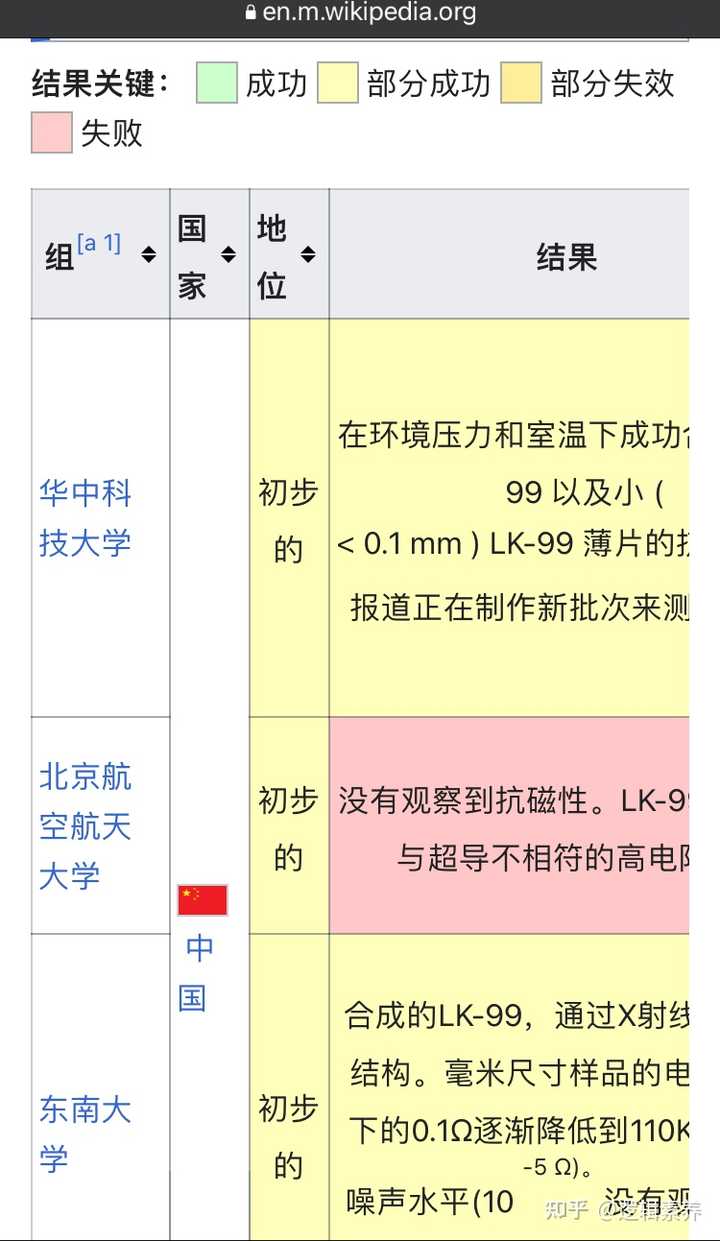Open the [a 1] footnote reference
This screenshot has width=720, height=1241.
pyautogui.click(x=99, y=243)
